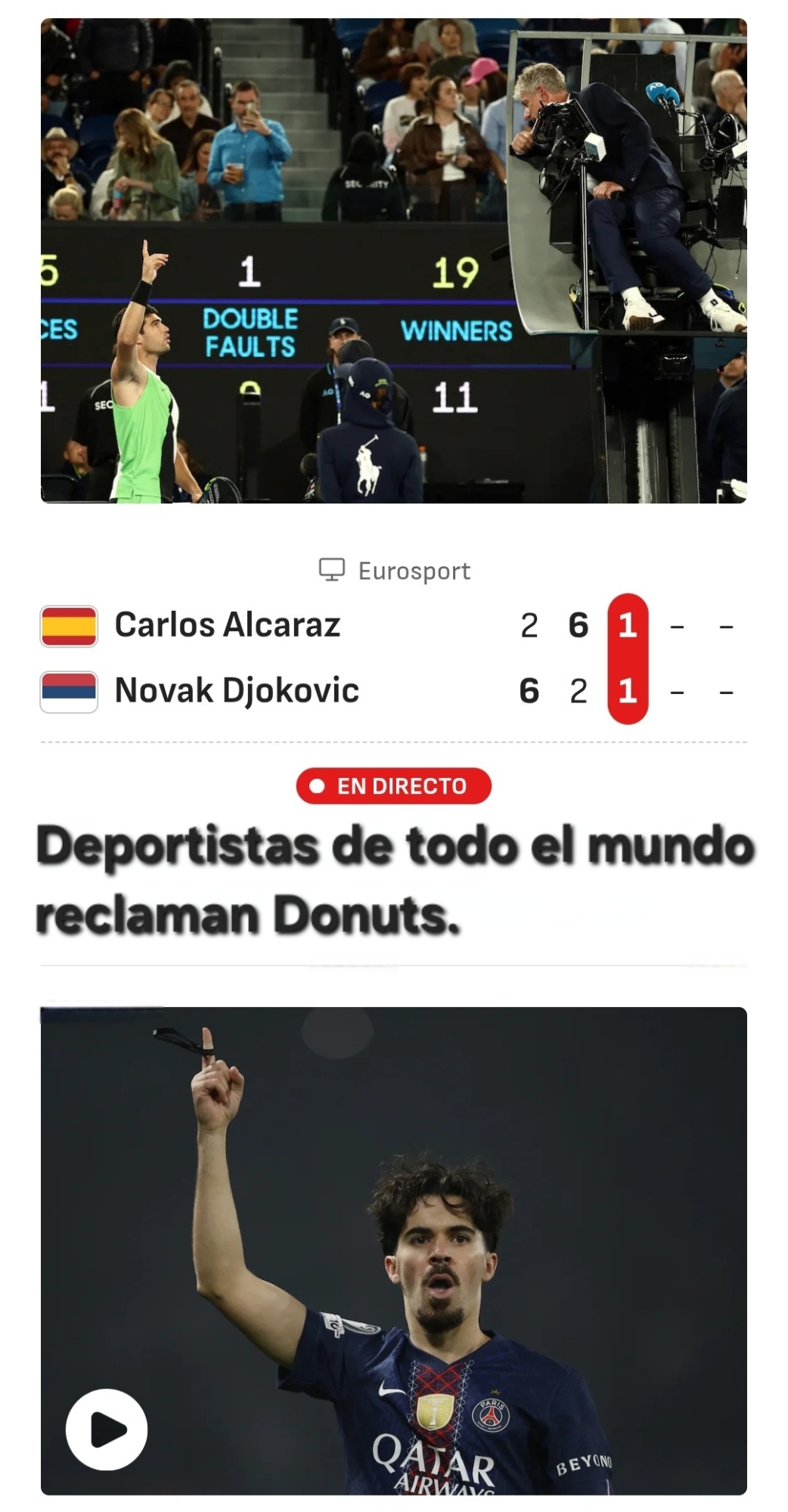Open the 'Deportistas de todo el mundo' headline

(393, 879)
